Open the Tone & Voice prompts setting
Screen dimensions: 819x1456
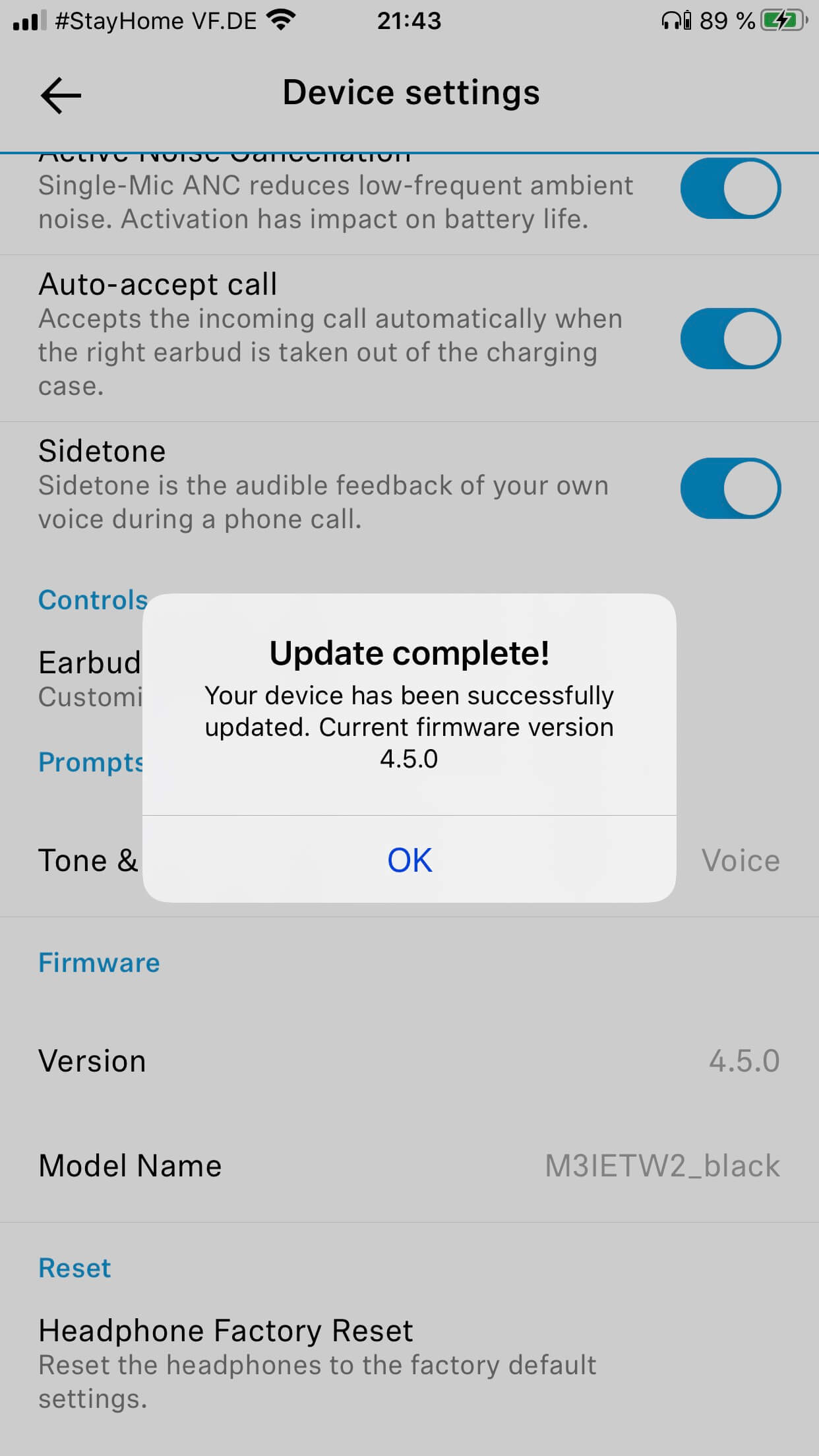click(x=740, y=861)
